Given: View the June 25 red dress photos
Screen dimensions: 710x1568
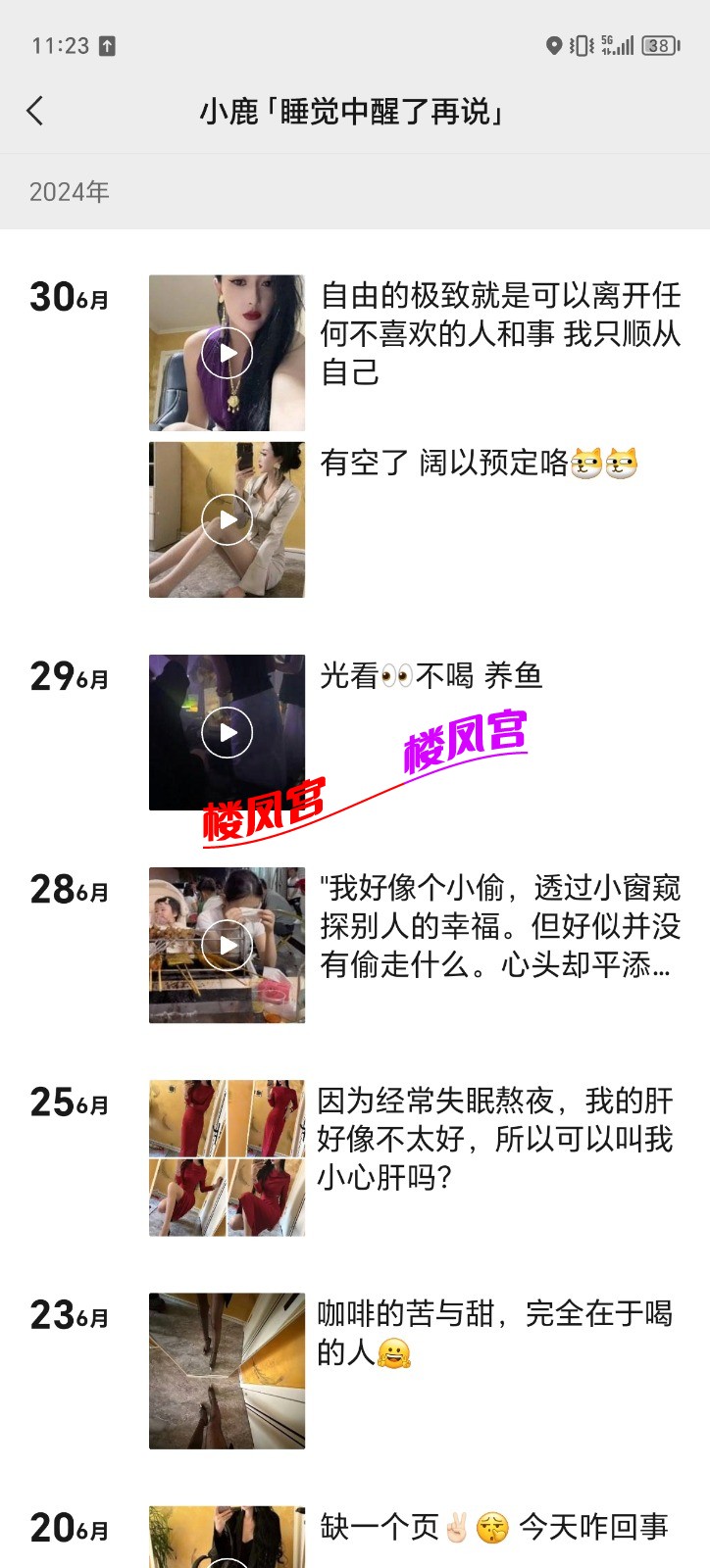Looking at the screenshot, I should pyautogui.click(x=227, y=1157).
